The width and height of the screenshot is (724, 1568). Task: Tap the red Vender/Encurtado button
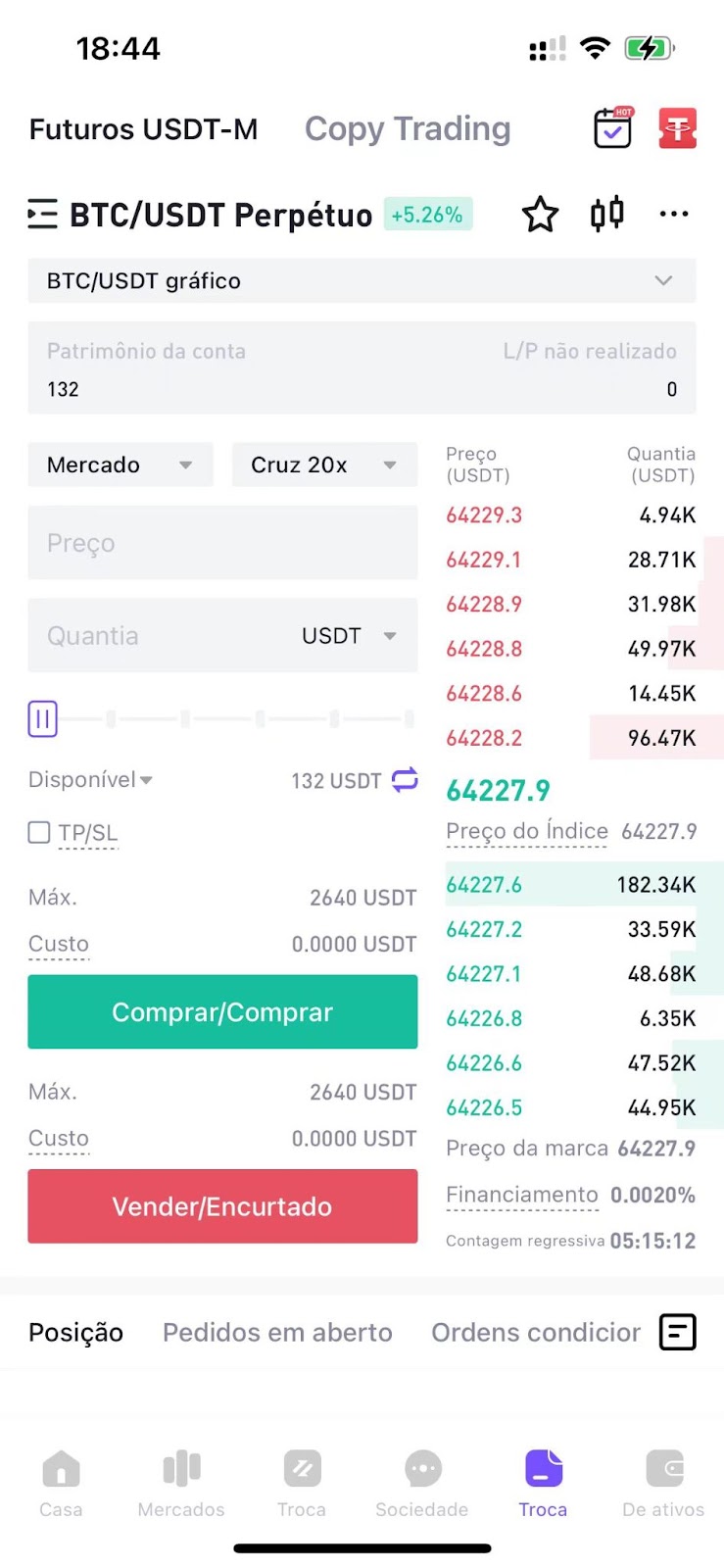[x=222, y=1205]
